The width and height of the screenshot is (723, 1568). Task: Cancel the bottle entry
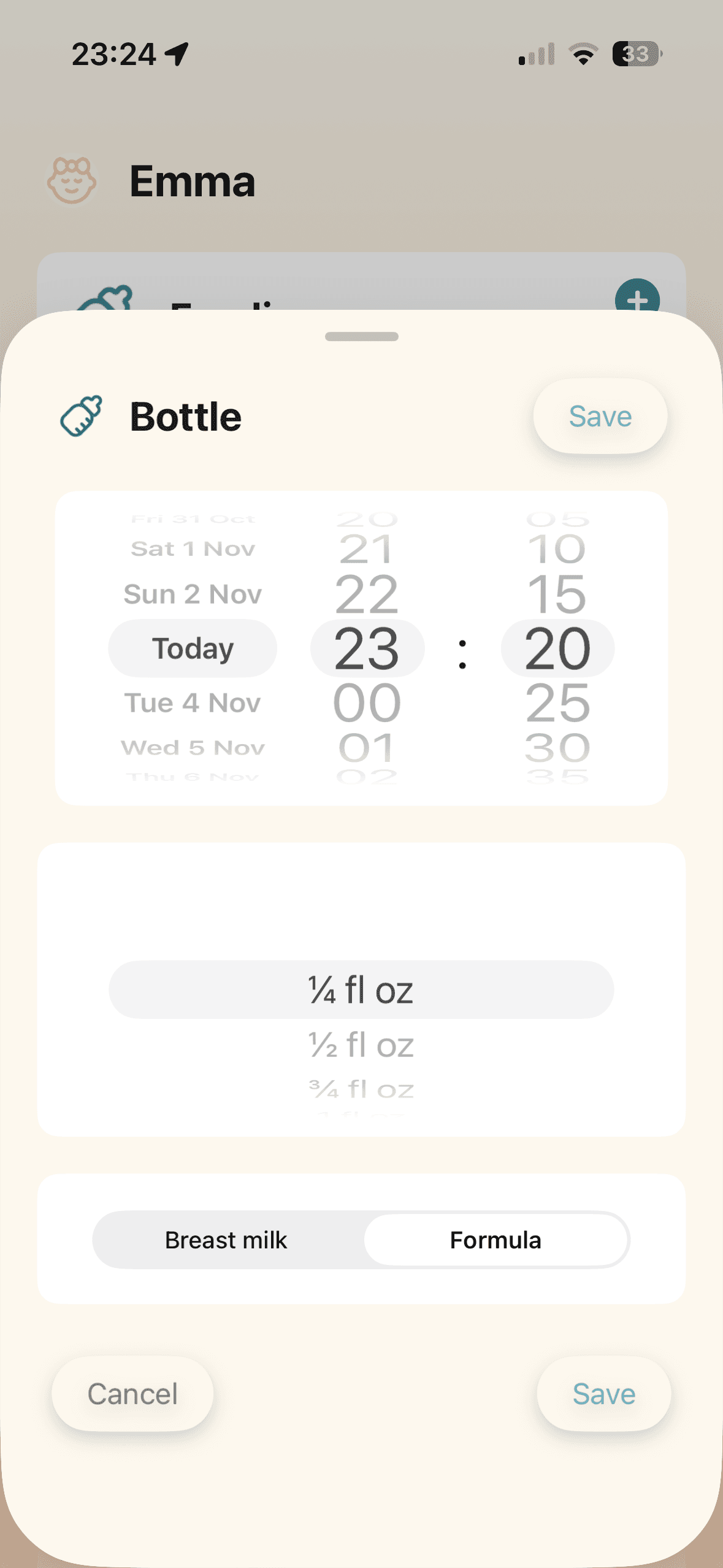click(132, 1393)
